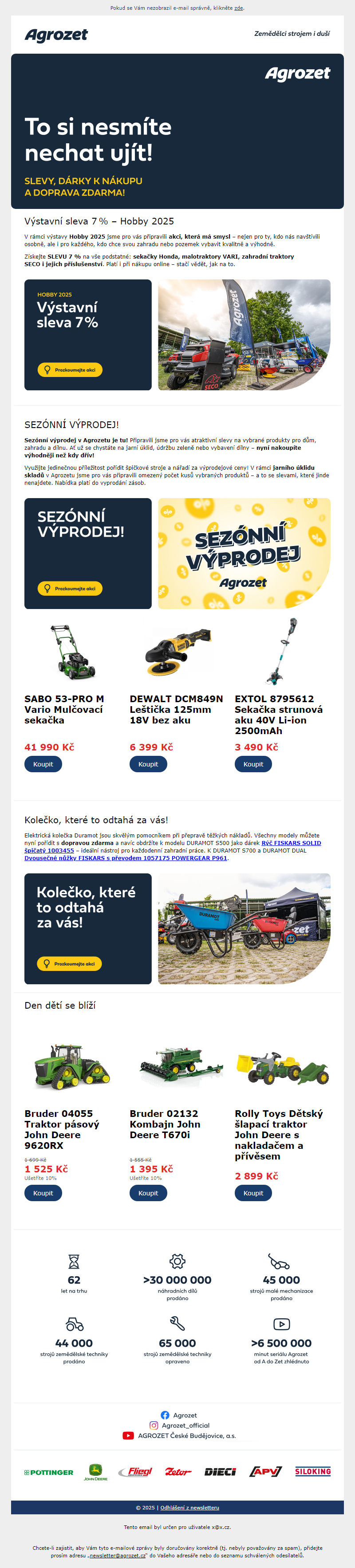The image size is (355, 1568).
Task: Buy the Bruder 02132 John Deere combine
Action: coord(148,1194)
